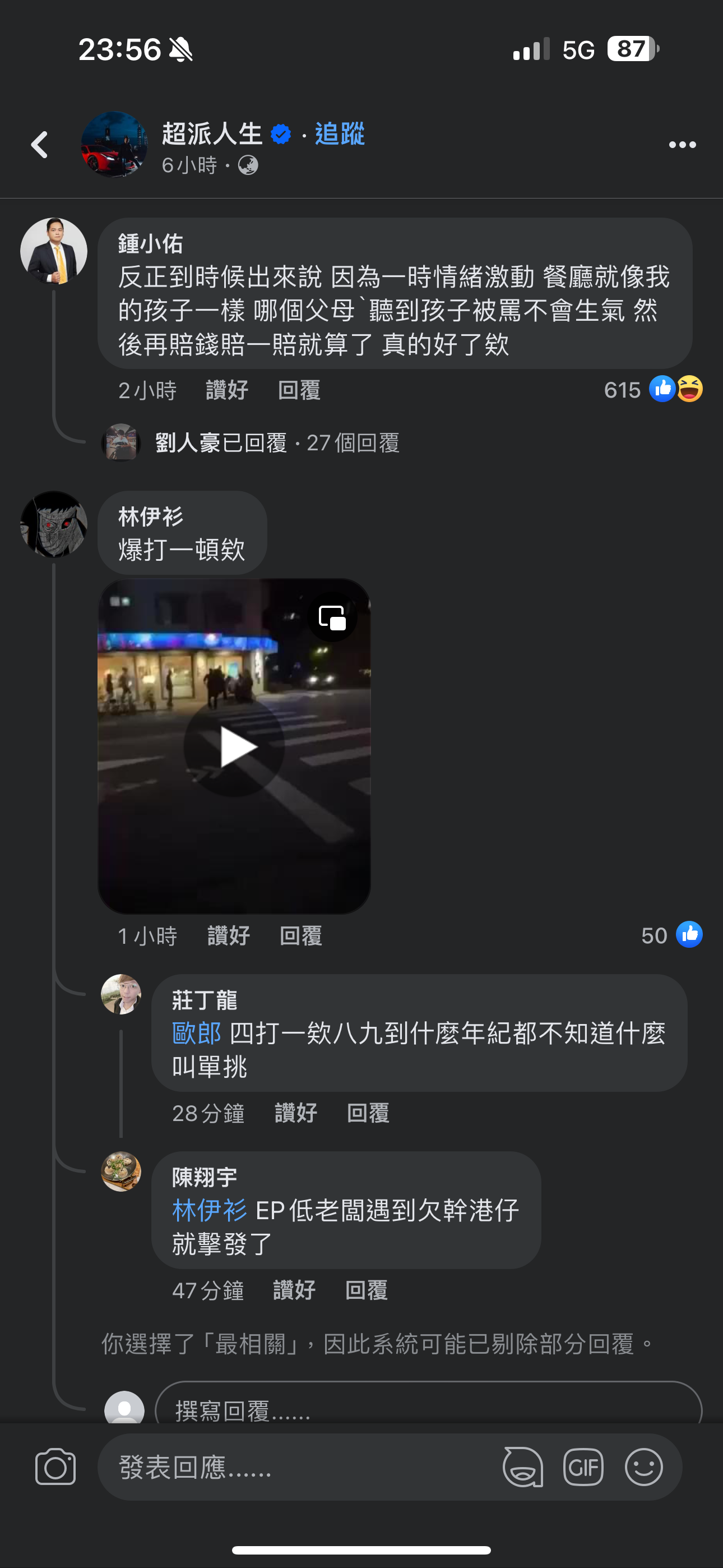Open the camera to attach a photo
The image size is (723, 1568).
point(58,1467)
